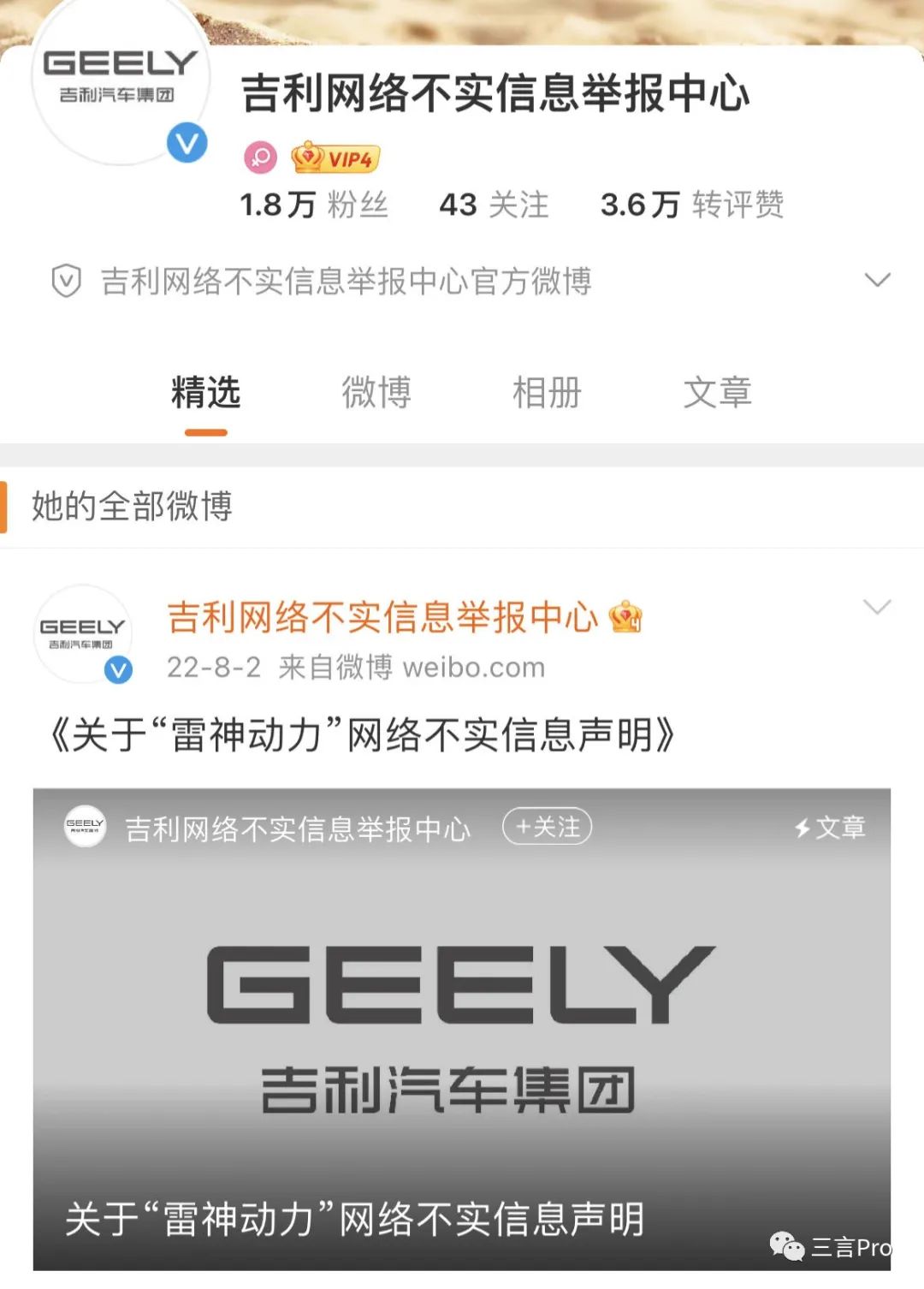
Task: Open poster name 吉利网络不实信息举报中心 in post
Action: point(382,617)
